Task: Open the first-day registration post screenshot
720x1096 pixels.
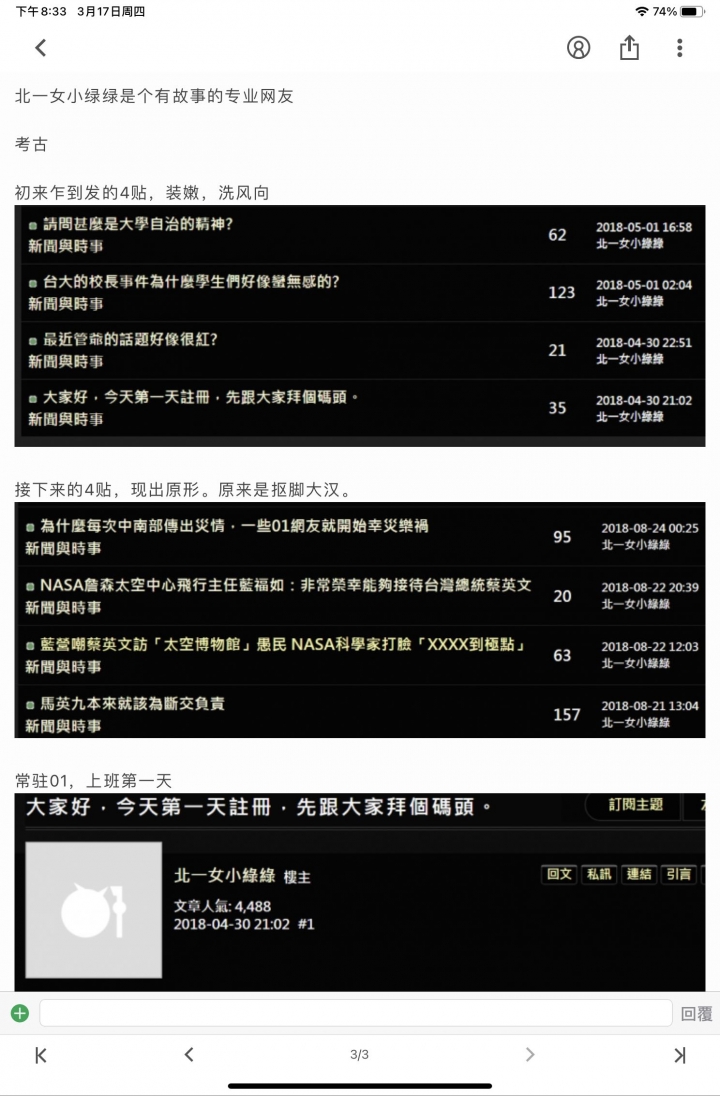Action: point(360,892)
